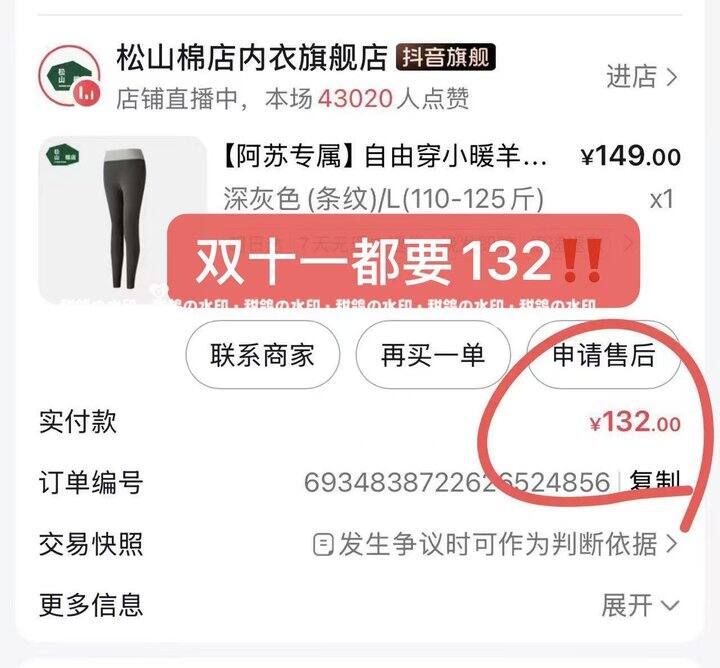Tap 再买一单 to reorder
This screenshot has width=720, height=668.
click(x=432, y=355)
